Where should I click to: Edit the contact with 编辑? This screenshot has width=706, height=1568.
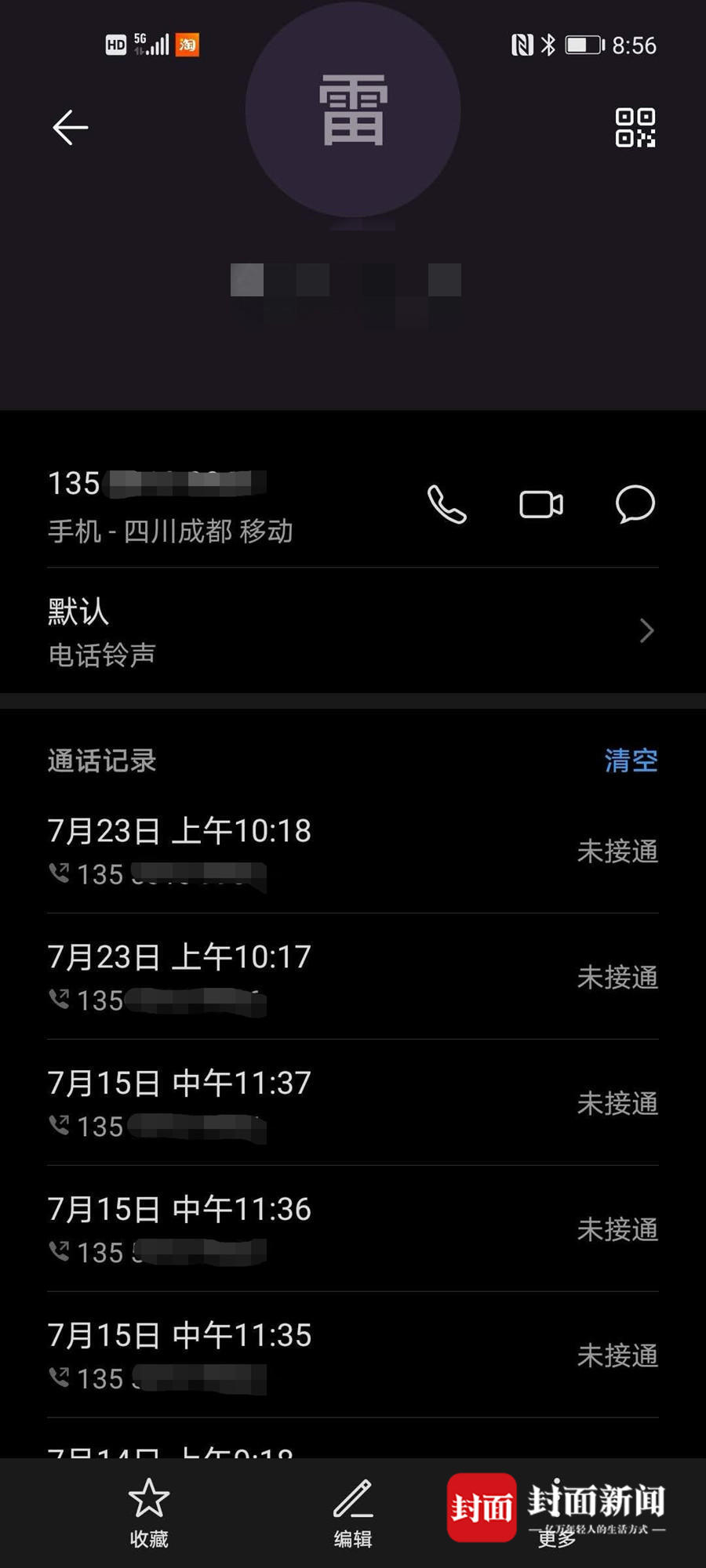pos(353,1513)
